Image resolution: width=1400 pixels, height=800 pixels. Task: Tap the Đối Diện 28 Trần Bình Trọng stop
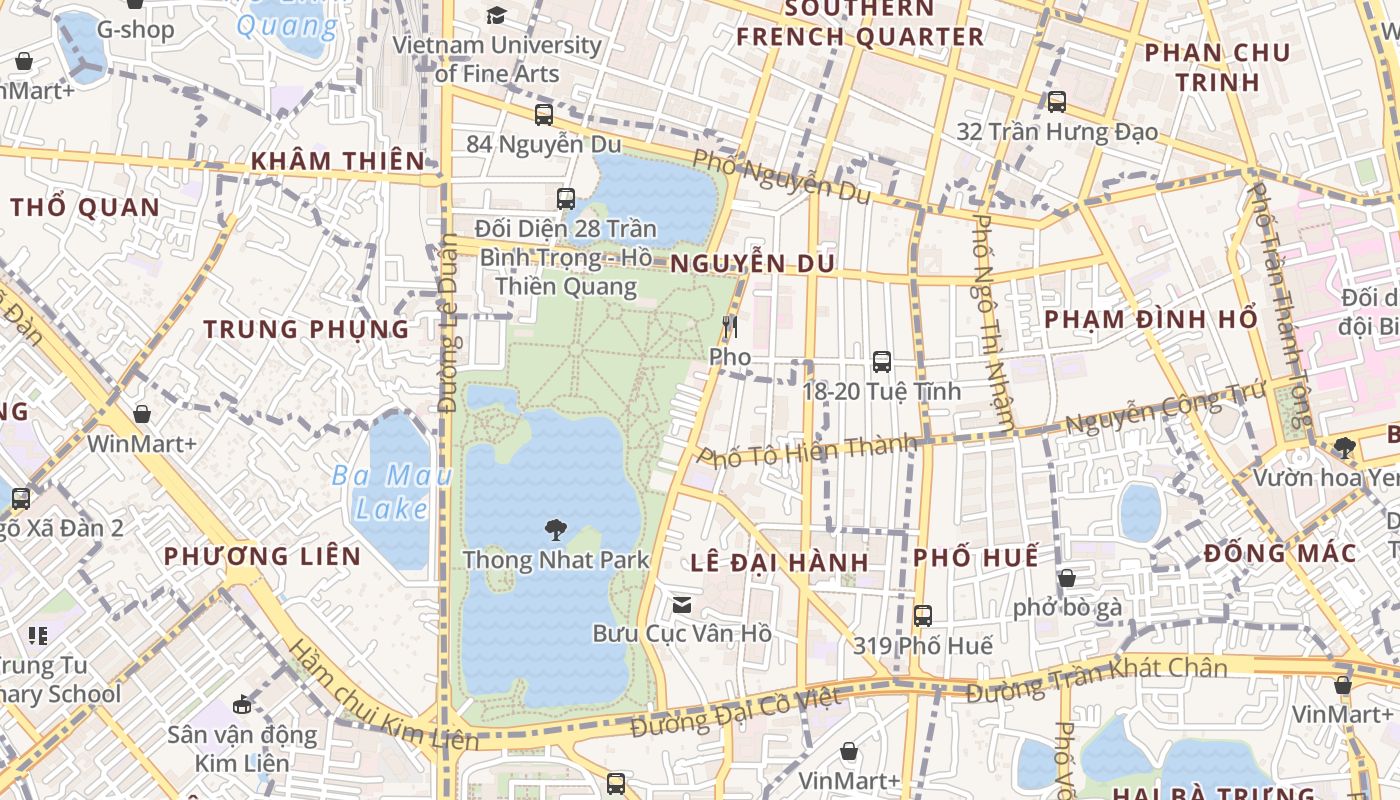click(566, 198)
